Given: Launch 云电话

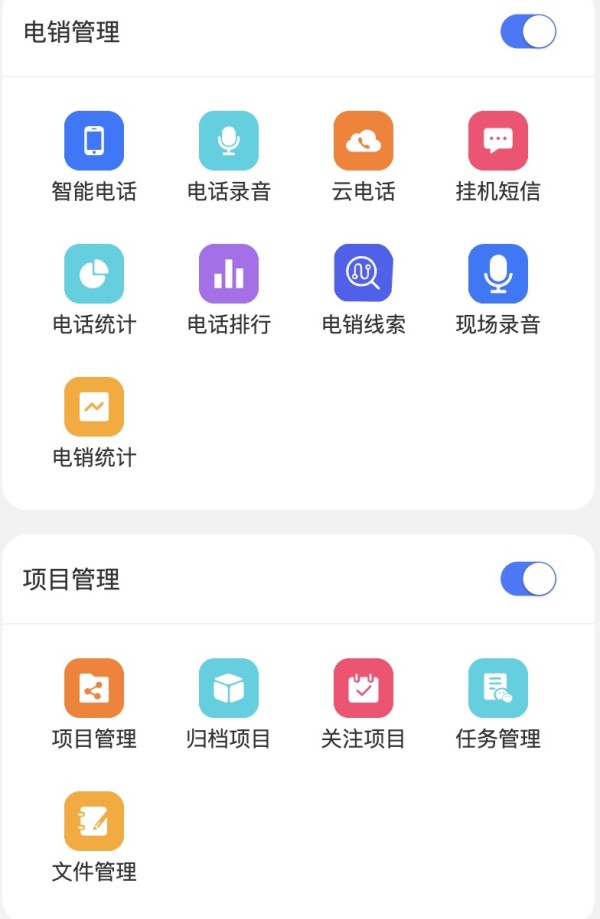Looking at the screenshot, I should tap(363, 141).
